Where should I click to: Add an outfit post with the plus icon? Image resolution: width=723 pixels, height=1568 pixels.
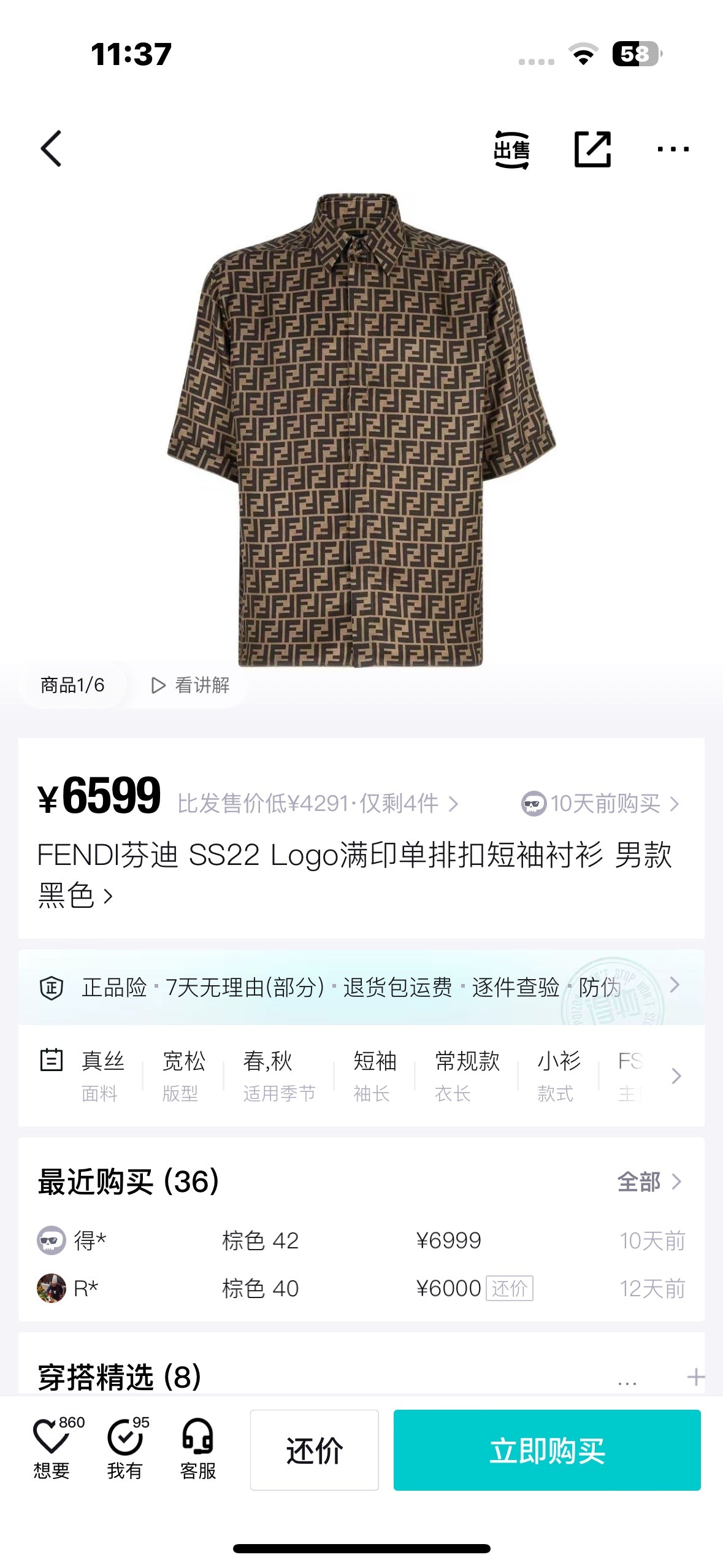pyautogui.click(x=695, y=1377)
